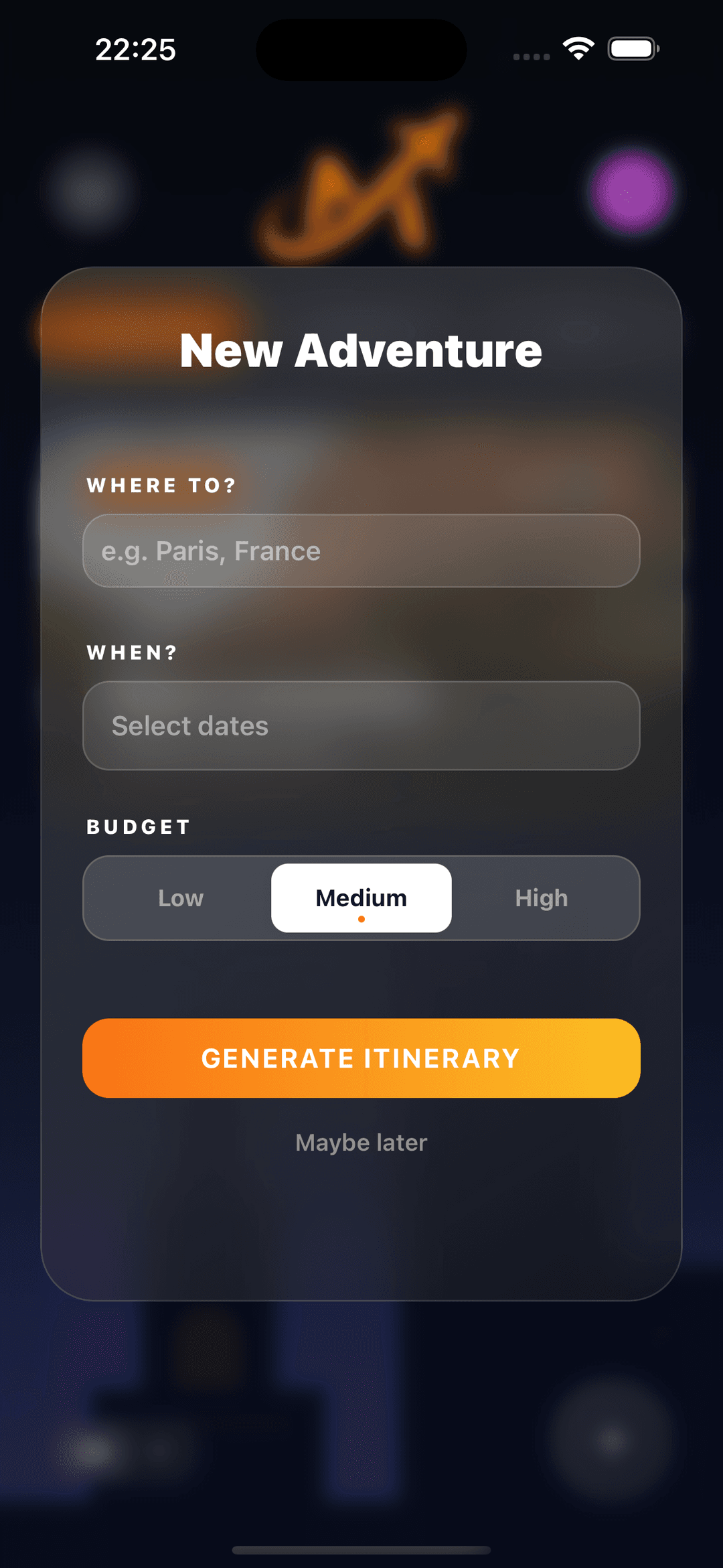The width and height of the screenshot is (723, 1568).
Task: Click the destination input with Paris placeholder
Action: (x=361, y=551)
